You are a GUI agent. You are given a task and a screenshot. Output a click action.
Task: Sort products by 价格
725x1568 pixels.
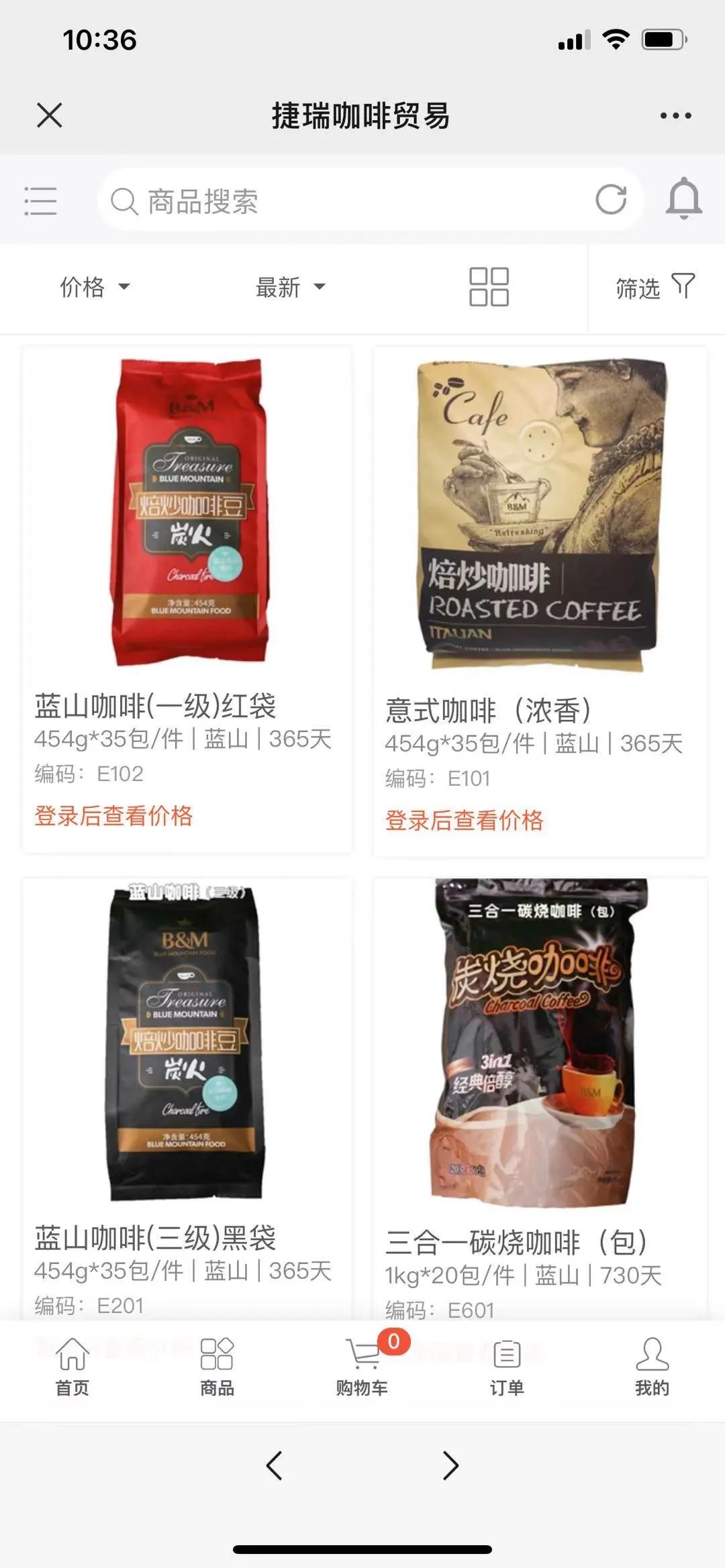click(x=94, y=287)
